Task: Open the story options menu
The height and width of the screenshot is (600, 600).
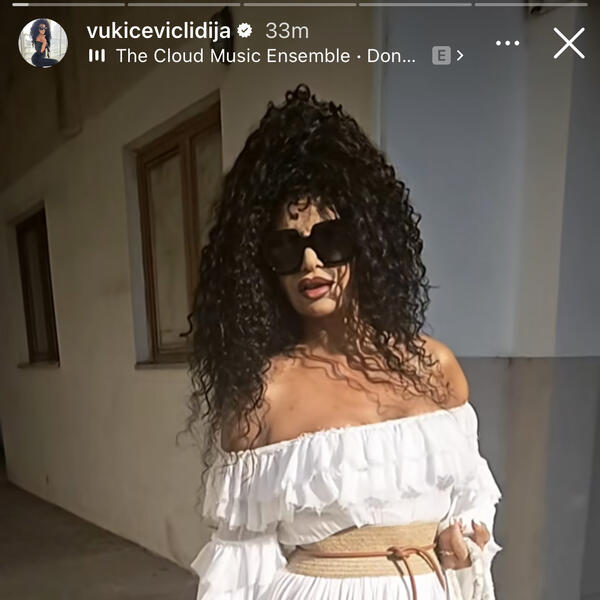Action: tap(508, 43)
